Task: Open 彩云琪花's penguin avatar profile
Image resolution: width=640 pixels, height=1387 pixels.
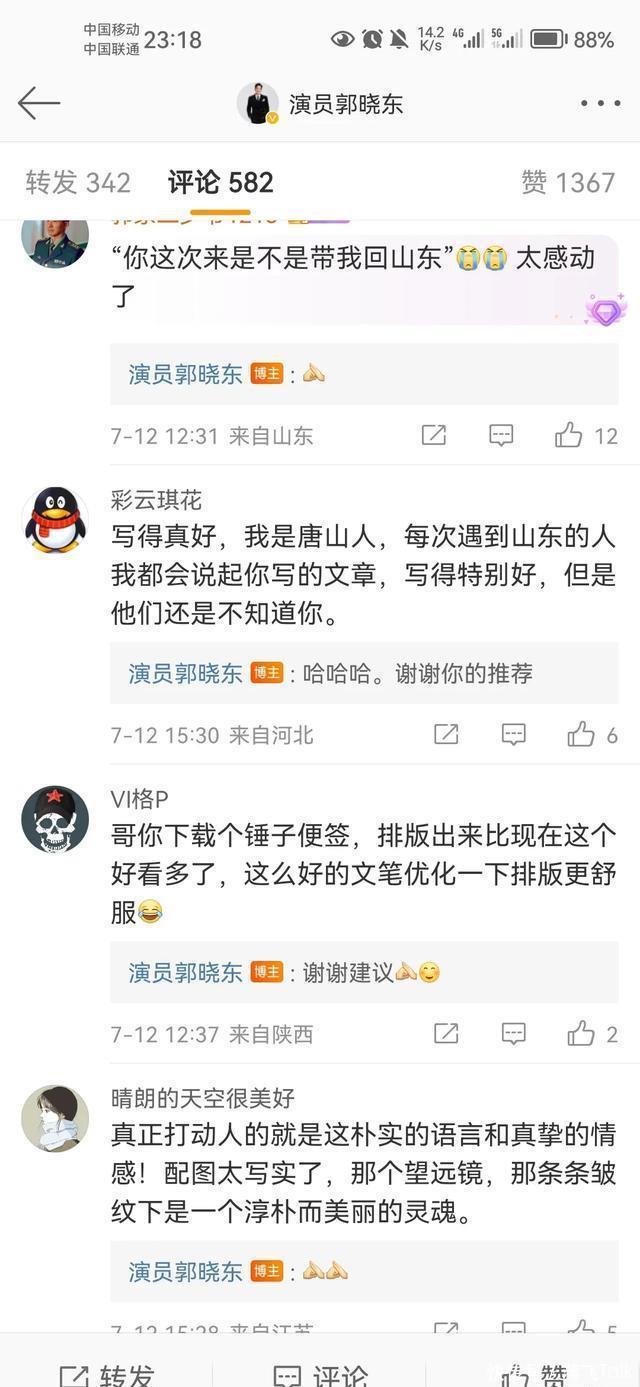Action: click(x=55, y=520)
